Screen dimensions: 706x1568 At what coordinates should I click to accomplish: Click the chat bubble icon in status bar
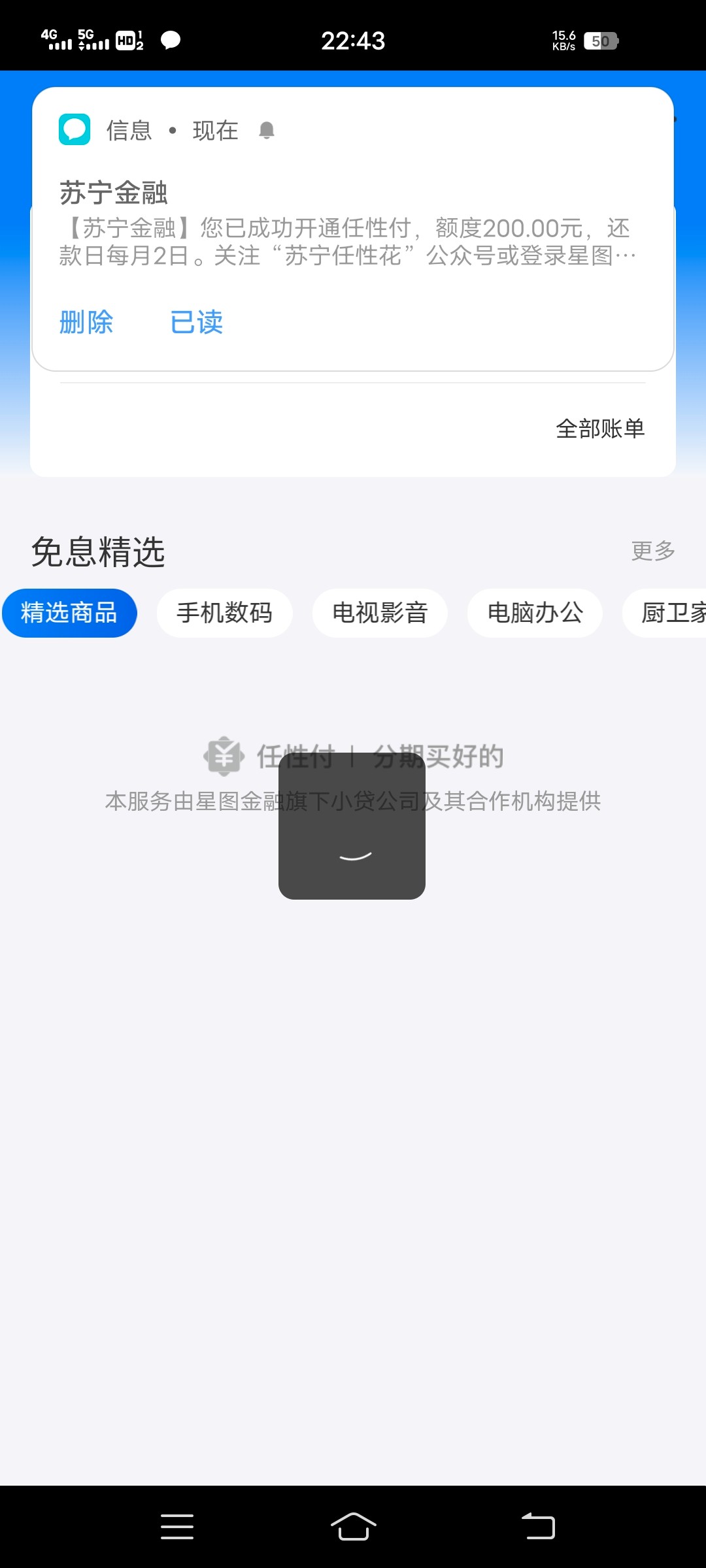tap(169, 41)
